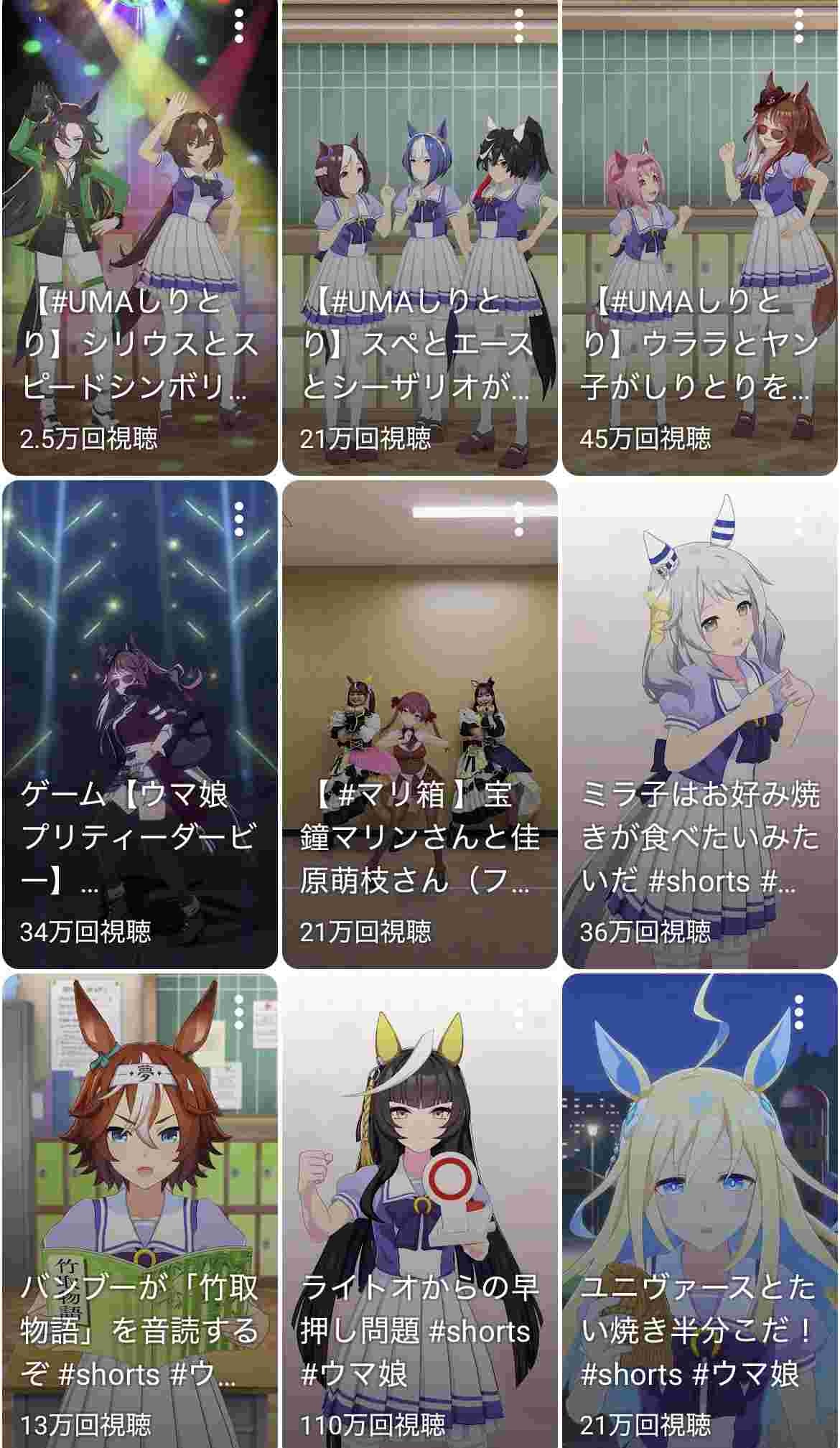Open the バンブーが「竹取物語」 short
The width and height of the screenshot is (840, 1448).
(140, 1213)
